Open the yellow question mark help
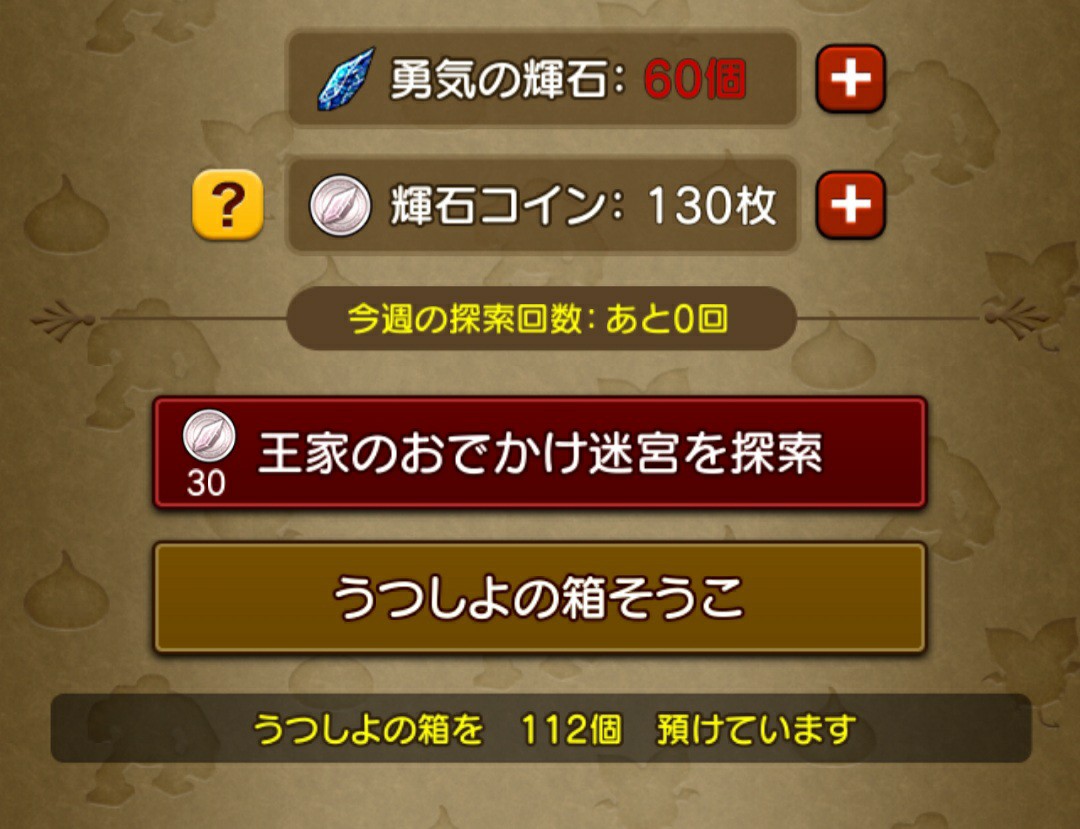Screen dimensions: 1080x829 click(x=227, y=205)
